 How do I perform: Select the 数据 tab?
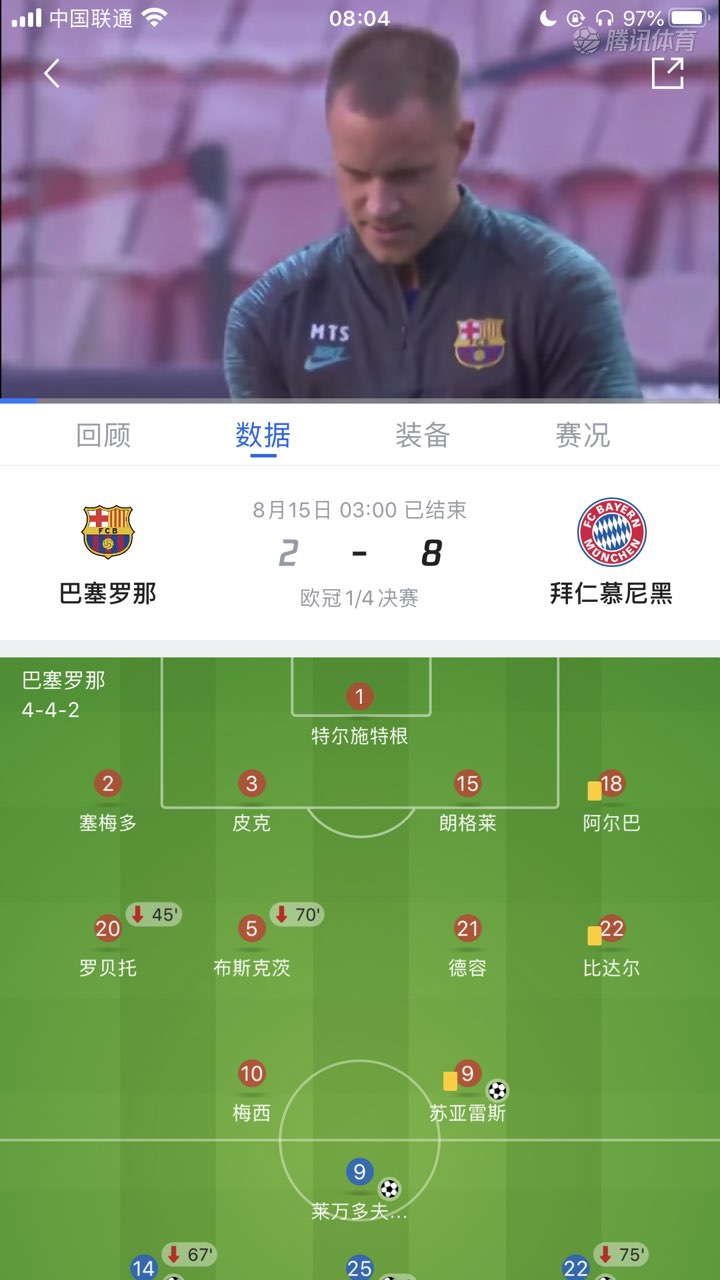263,435
